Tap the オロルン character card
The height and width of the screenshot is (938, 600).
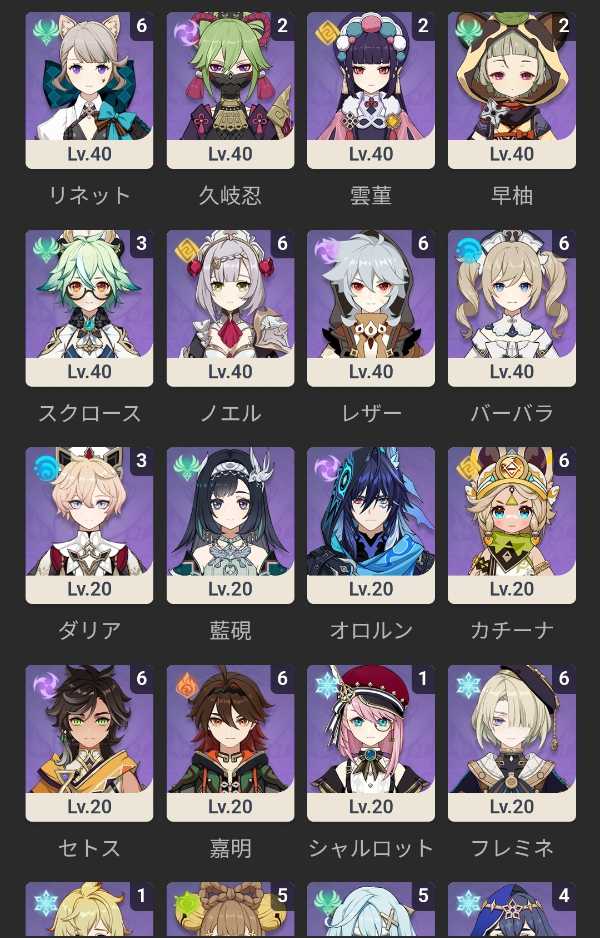(371, 525)
